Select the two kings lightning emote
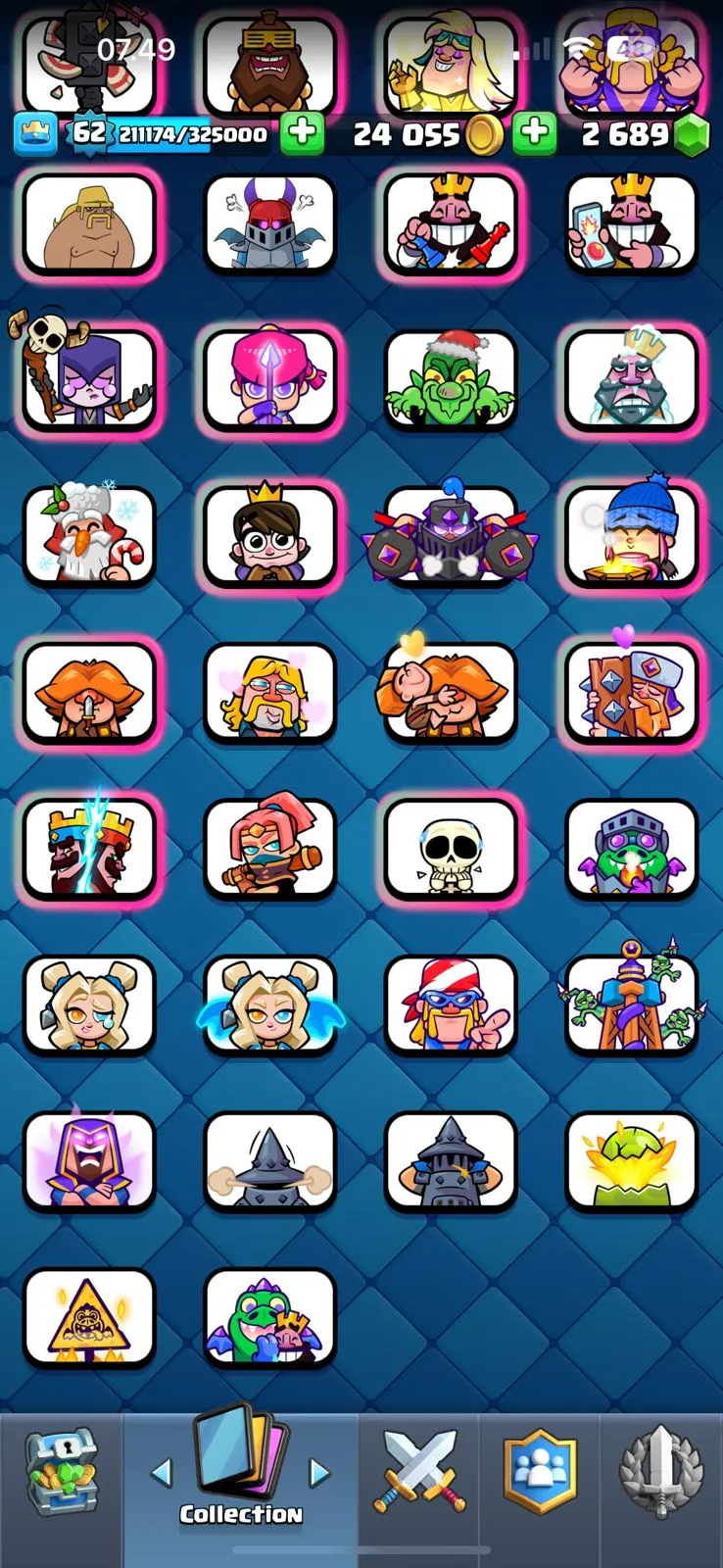723x1568 pixels. 88,850
